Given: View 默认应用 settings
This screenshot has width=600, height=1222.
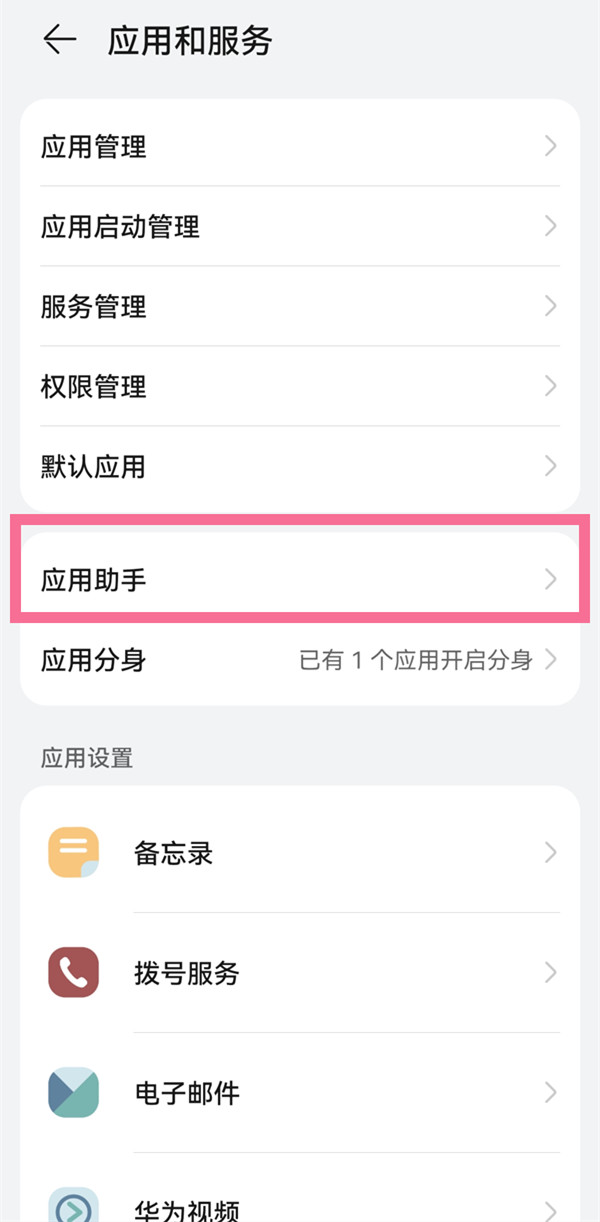Looking at the screenshot, I should click(299, 466).
